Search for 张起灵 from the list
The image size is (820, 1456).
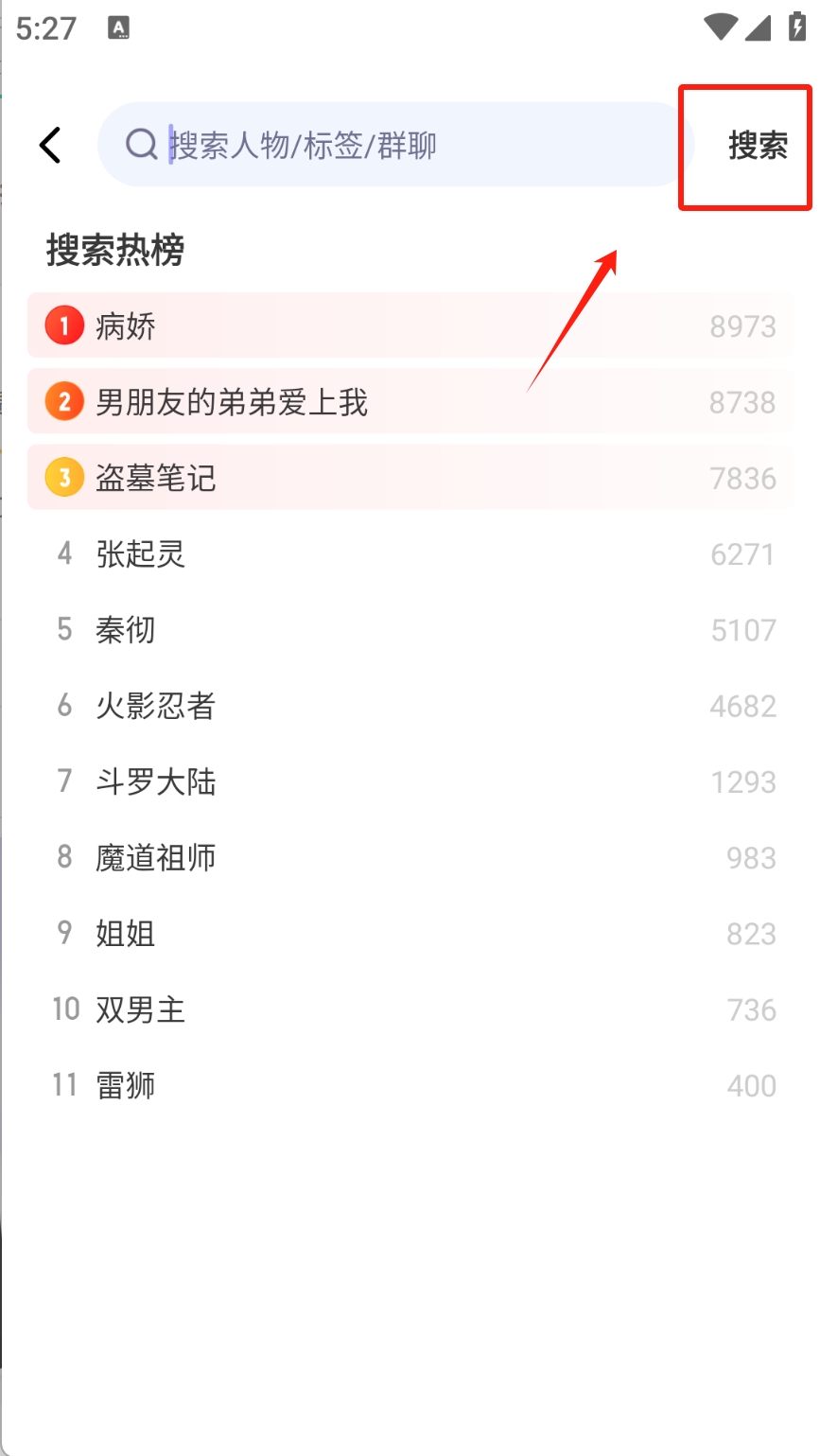[x=410, y=553]
